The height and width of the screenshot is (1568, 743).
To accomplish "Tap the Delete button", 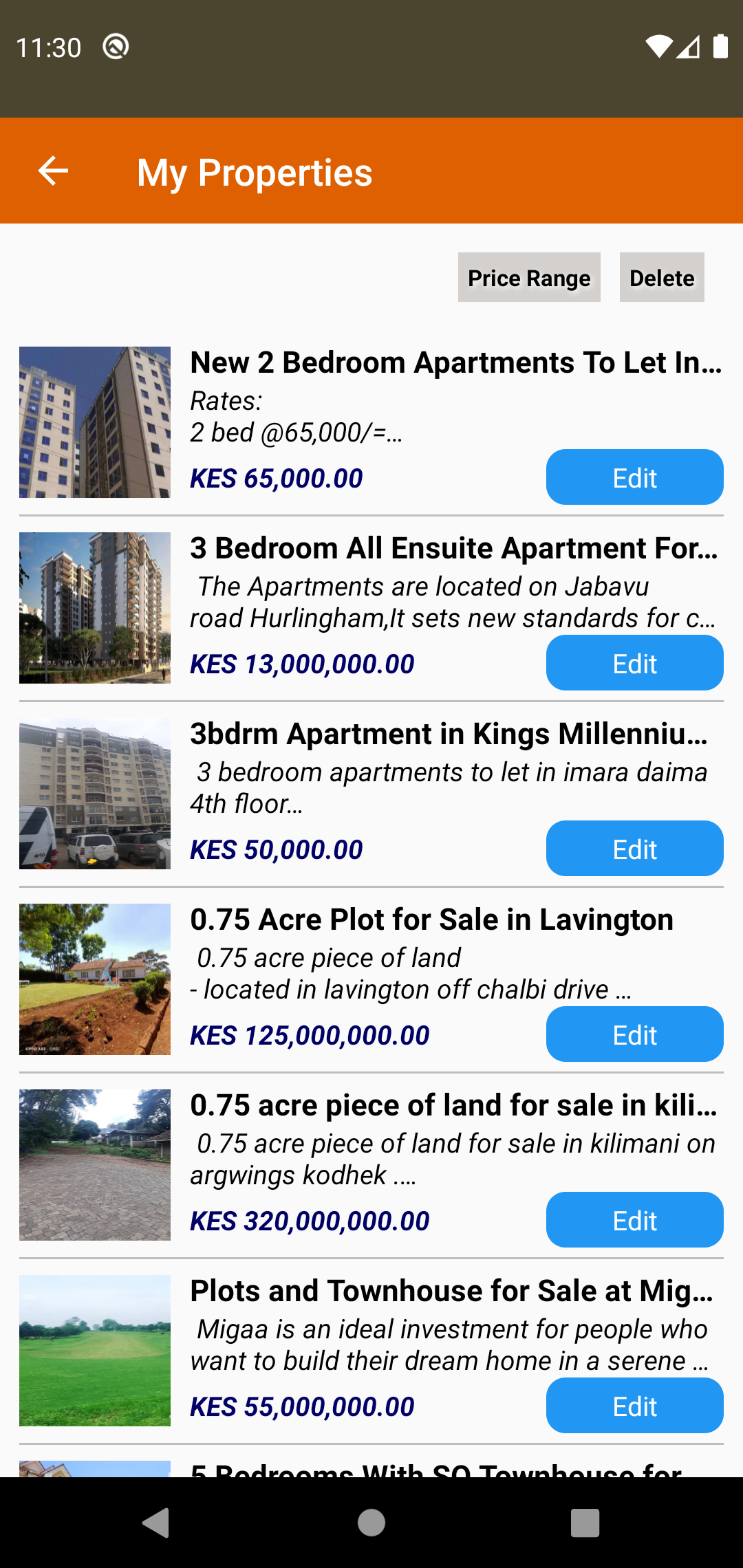I will pyautogui.click(x=661, y=277).
